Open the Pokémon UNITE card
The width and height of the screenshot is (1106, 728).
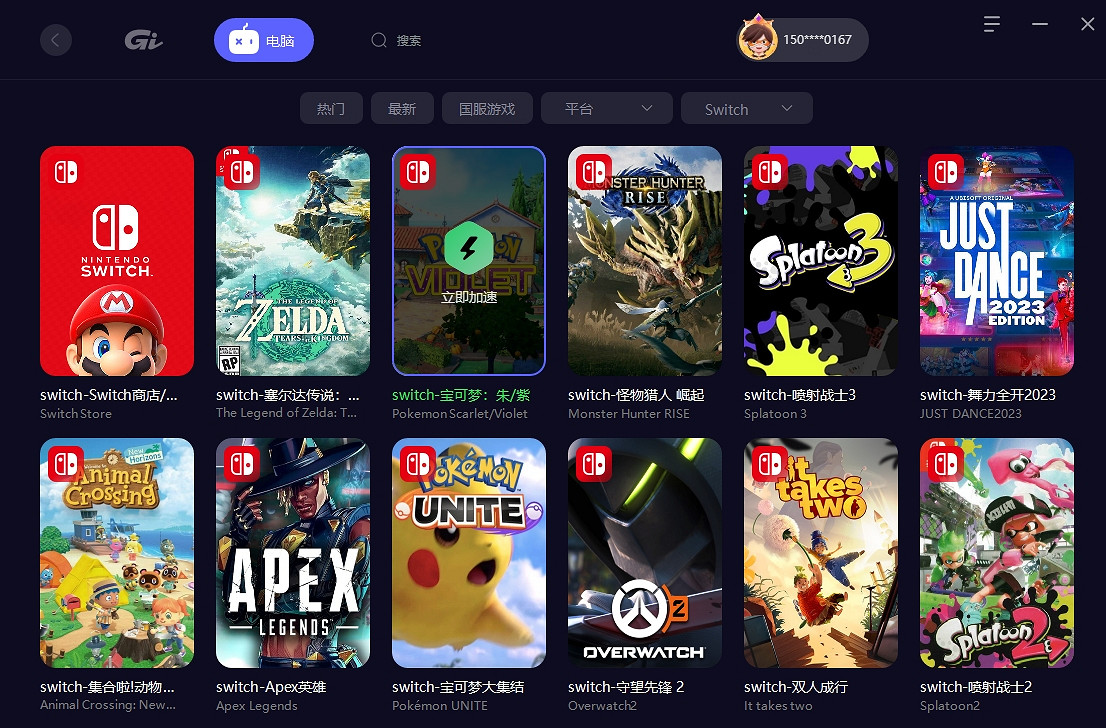coord(469,553)
